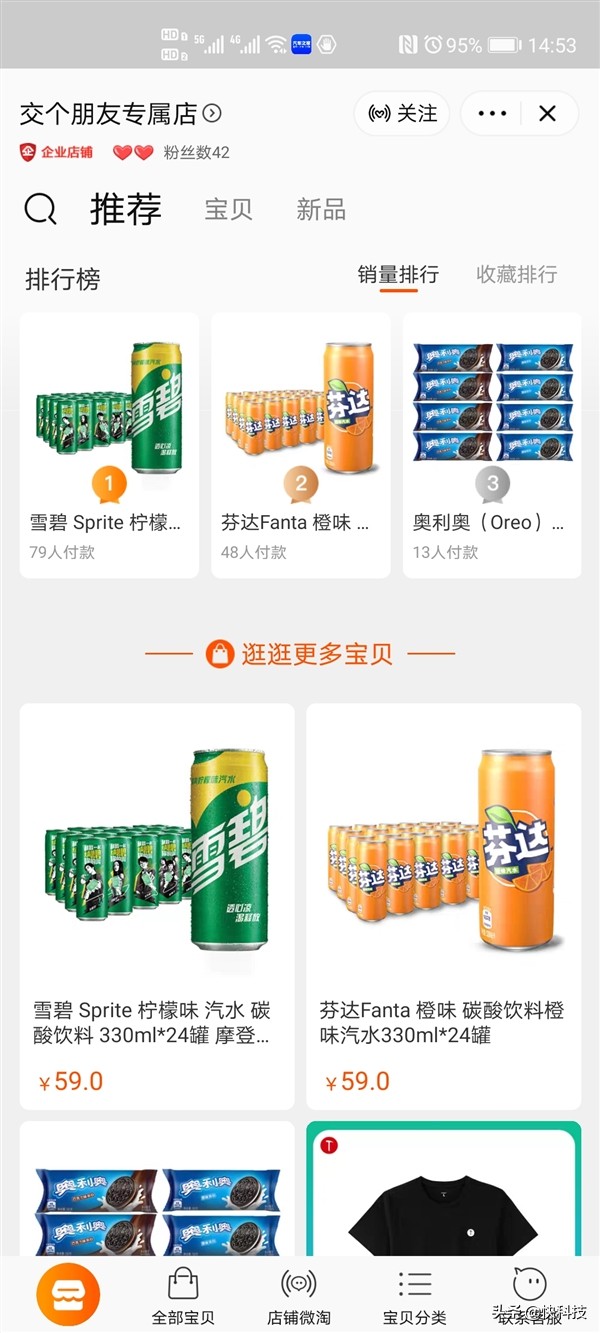
Task: Open the black T-shirt product card
Action: tap(444, 1190)
